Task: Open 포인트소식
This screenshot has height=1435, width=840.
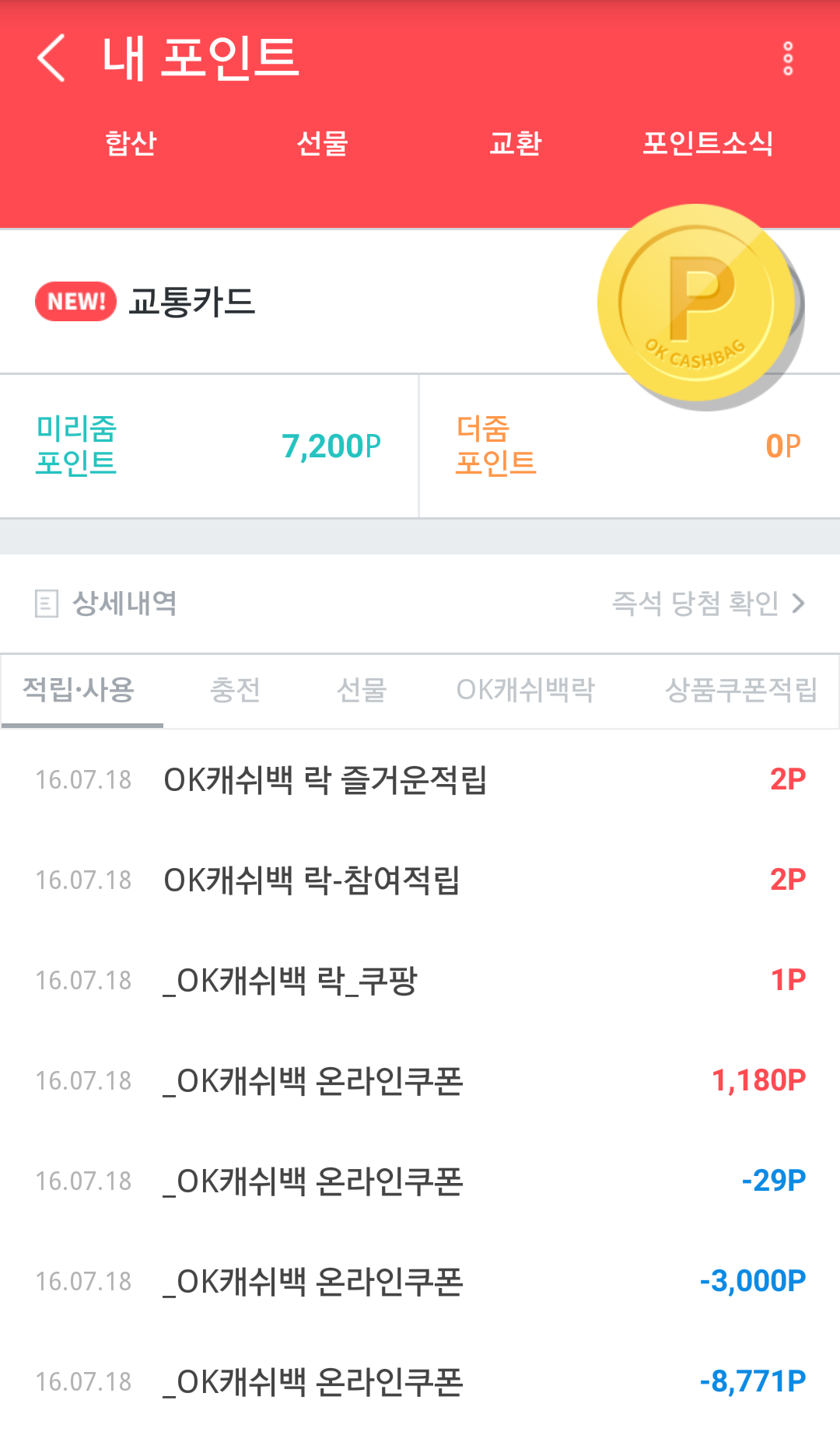Action: point(707,144)
